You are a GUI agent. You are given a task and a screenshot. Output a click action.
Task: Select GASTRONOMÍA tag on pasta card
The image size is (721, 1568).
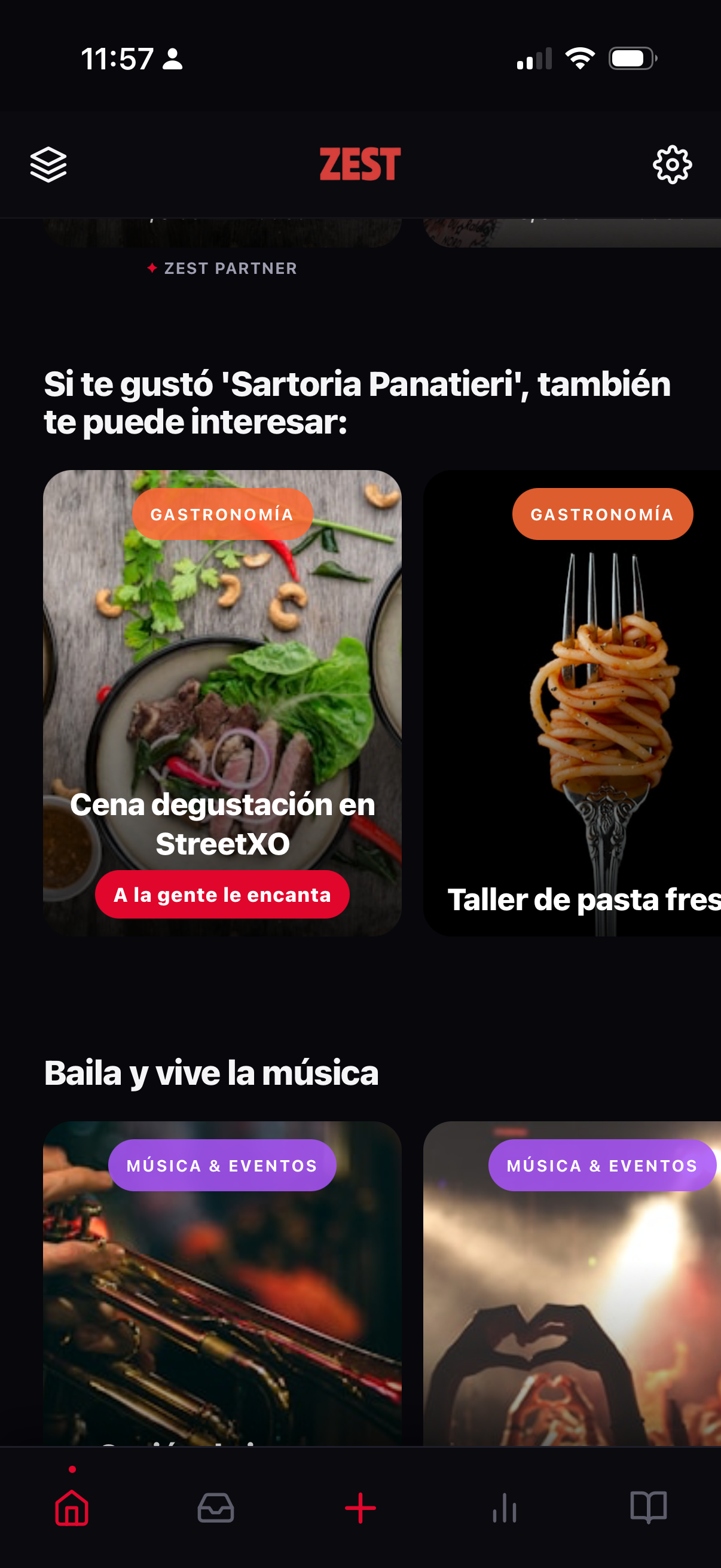point(603,514)
